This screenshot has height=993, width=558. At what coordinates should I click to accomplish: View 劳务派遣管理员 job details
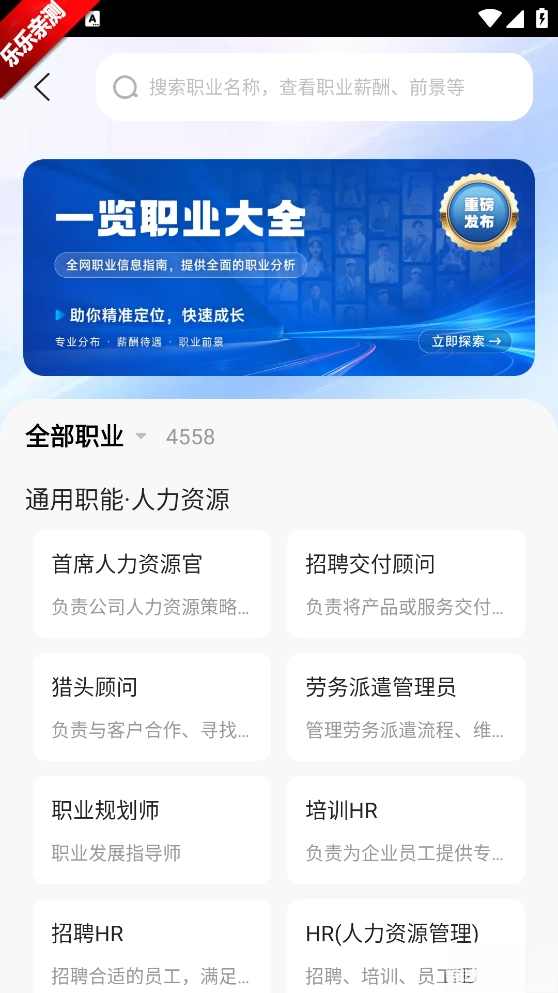406,707
